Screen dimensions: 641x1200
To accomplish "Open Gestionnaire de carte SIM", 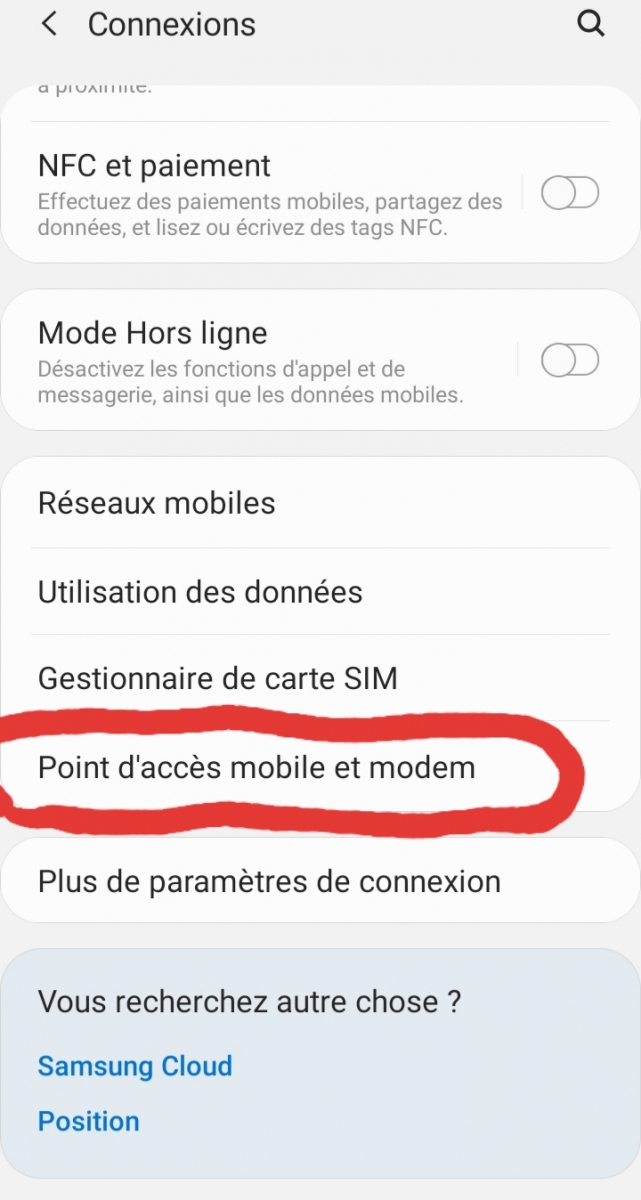I will click(x=320, y=679).
